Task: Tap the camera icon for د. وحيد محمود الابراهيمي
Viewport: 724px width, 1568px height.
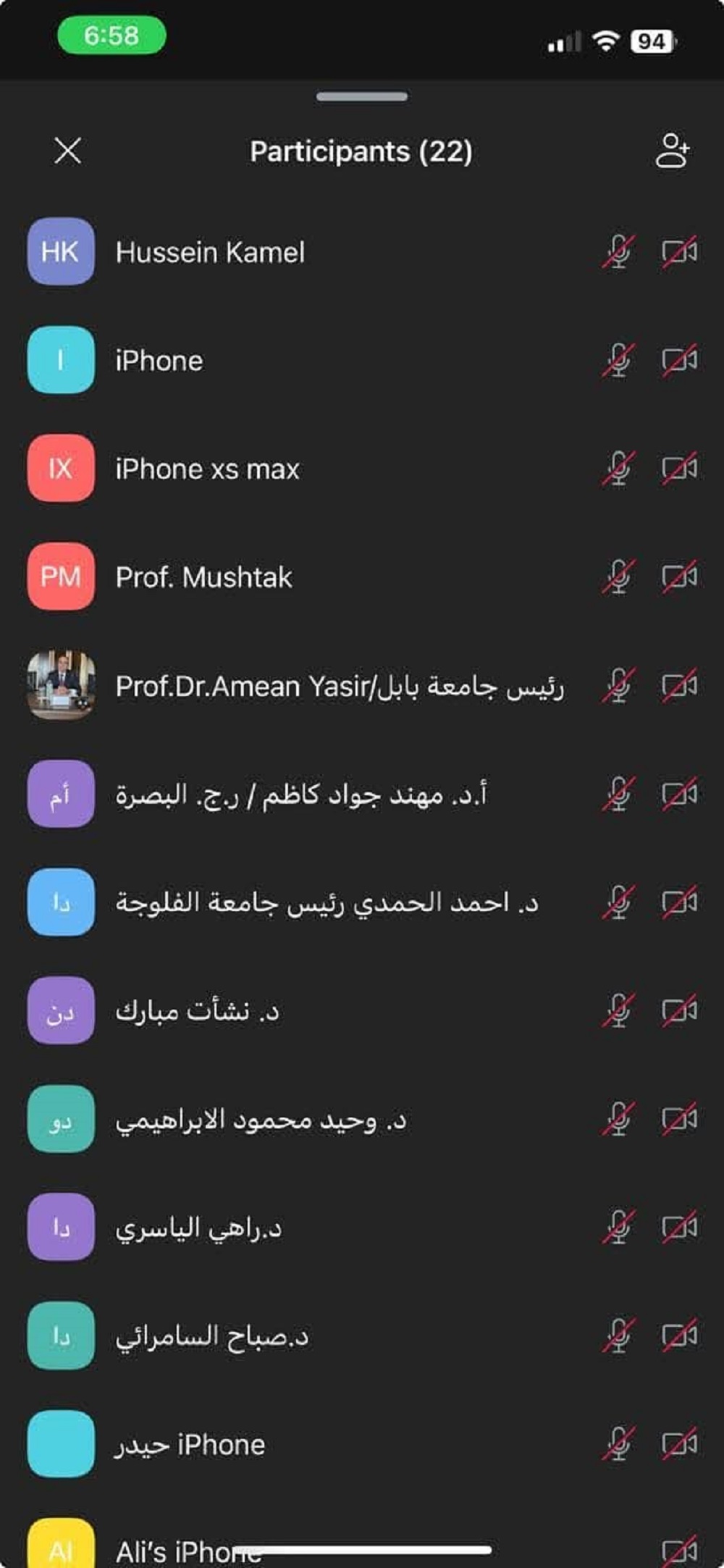Action: click(x=680, y=1120)
